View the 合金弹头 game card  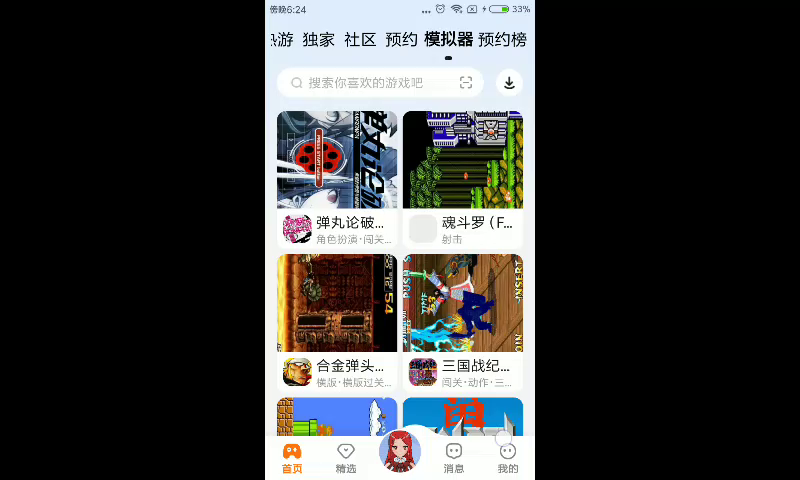pos(337,322)
